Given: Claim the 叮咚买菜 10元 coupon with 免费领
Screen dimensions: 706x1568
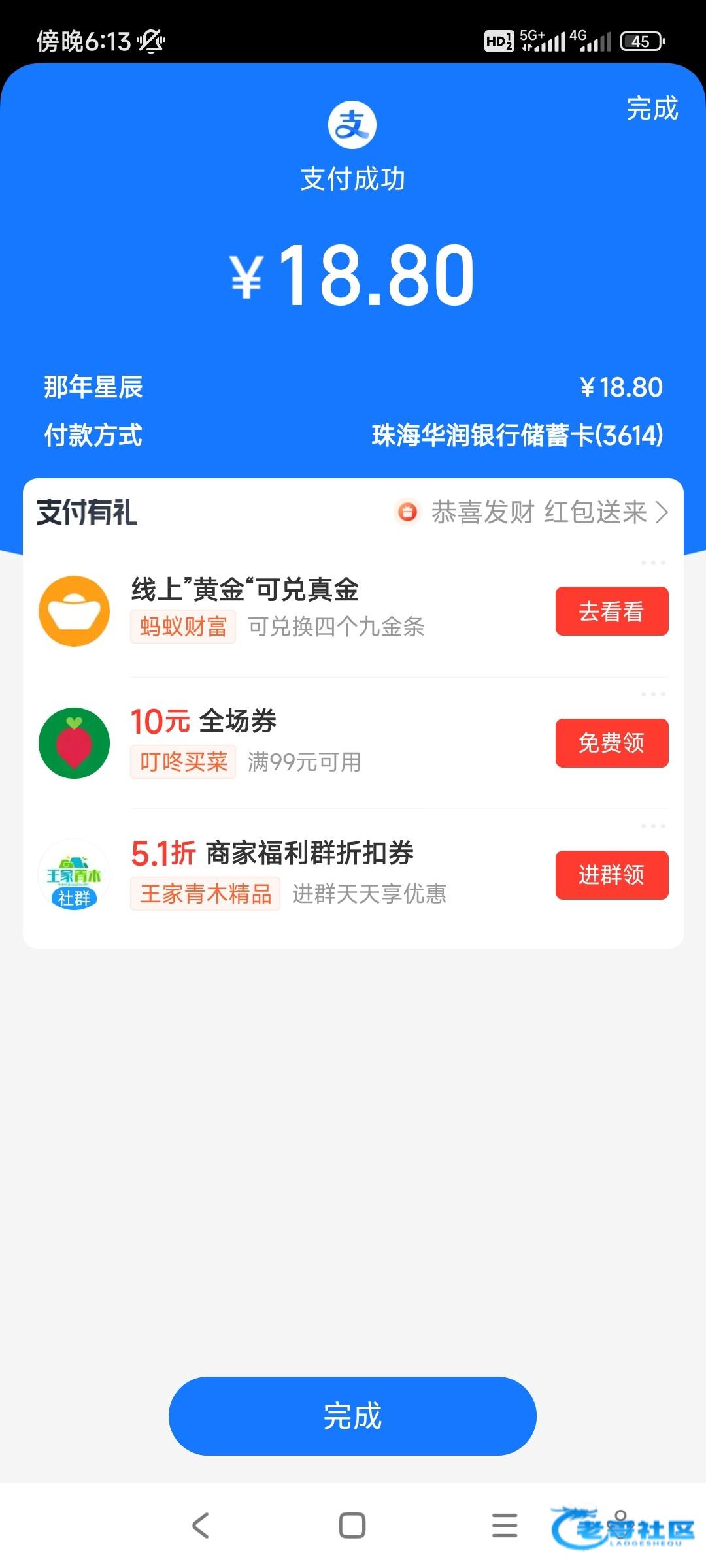Looking at the screenshot, I should pos(611,743).
